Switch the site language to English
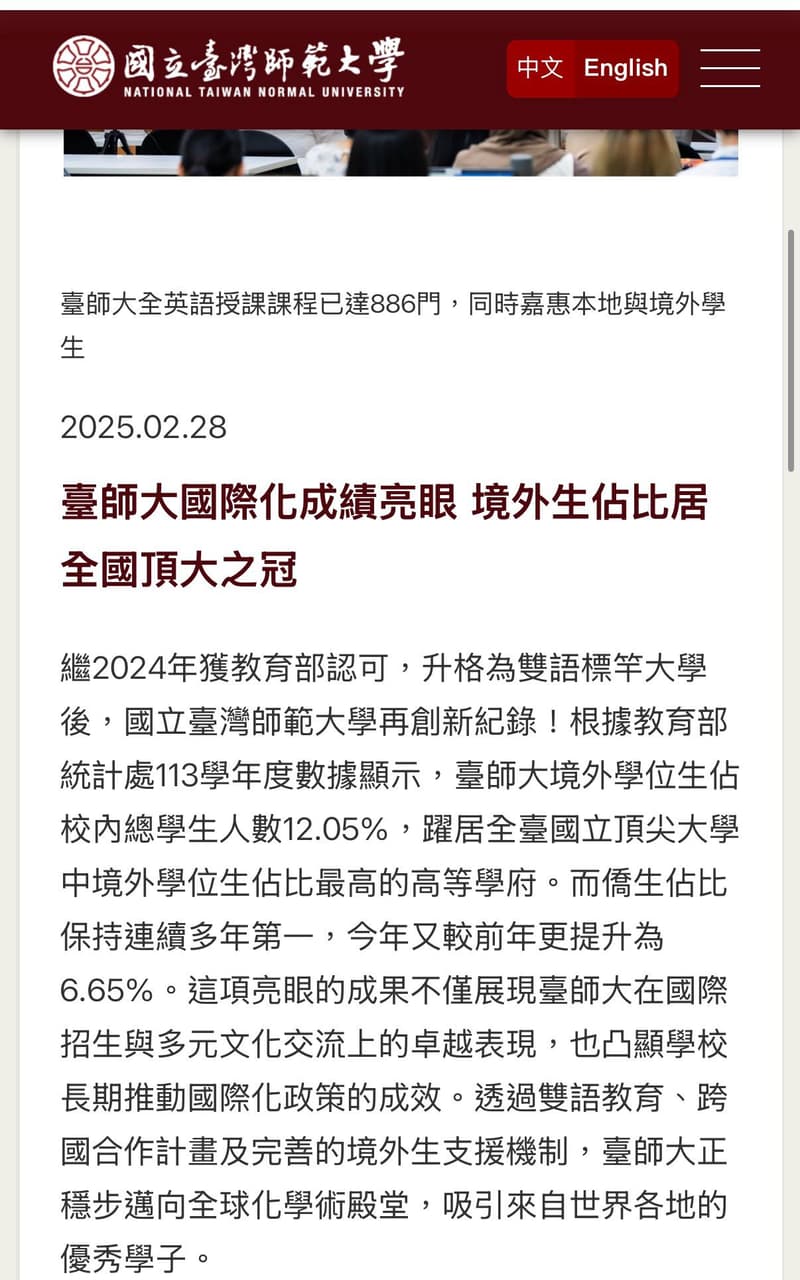Screen dimensions: 800x1280 (x=626, y=68)
